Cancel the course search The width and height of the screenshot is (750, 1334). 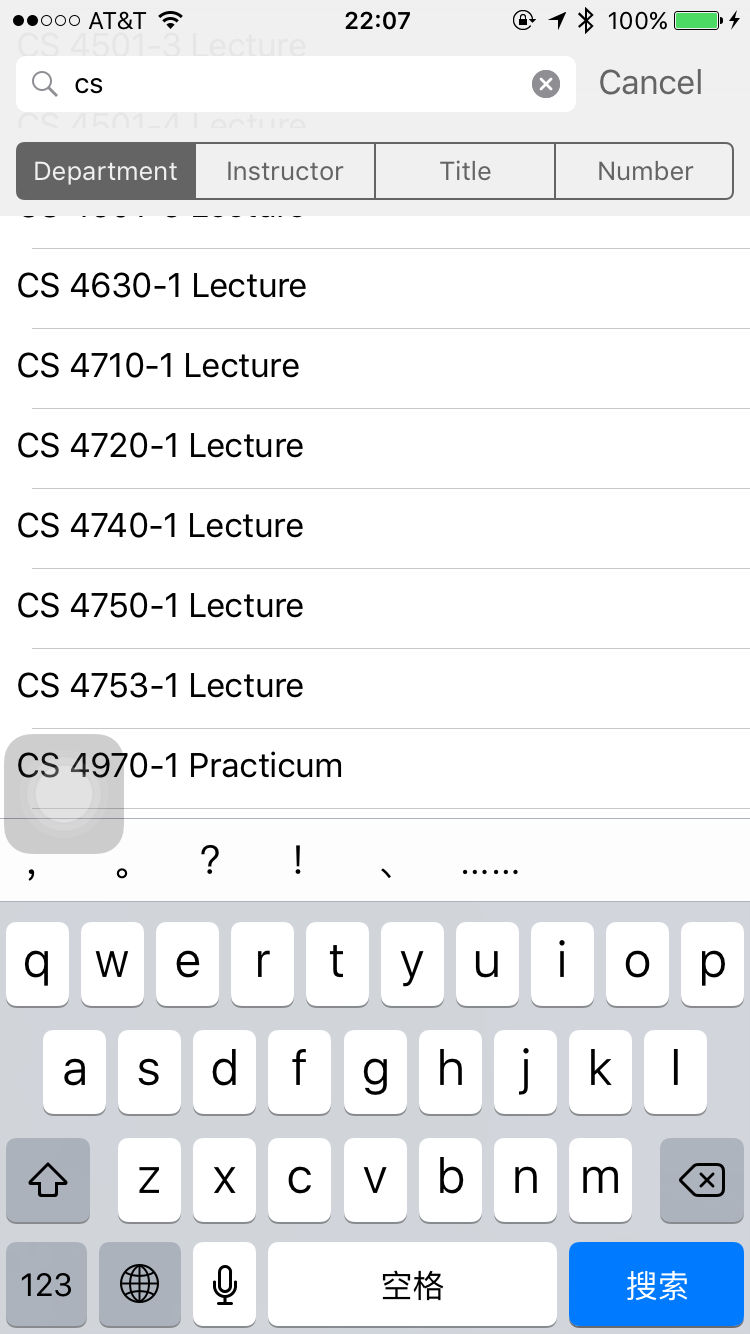(650, 83)
